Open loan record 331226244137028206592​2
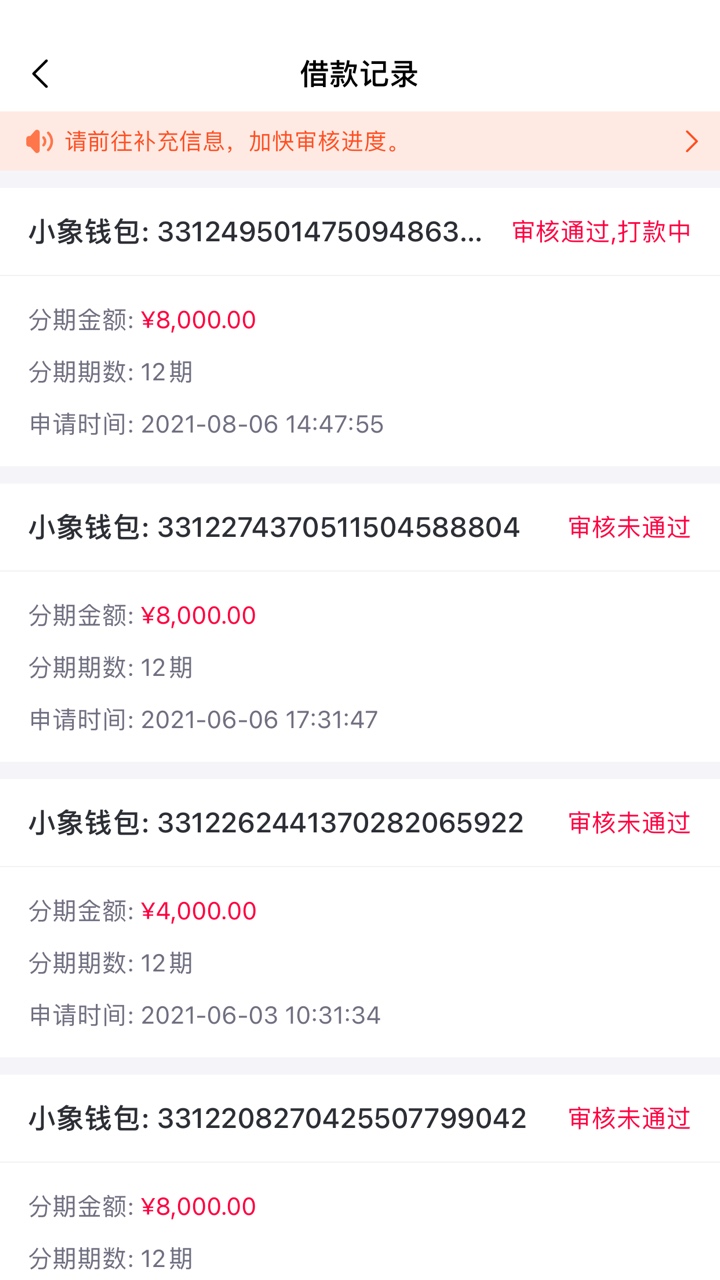Viewport: 720px width, 1280px height. (x=360, y=918)
